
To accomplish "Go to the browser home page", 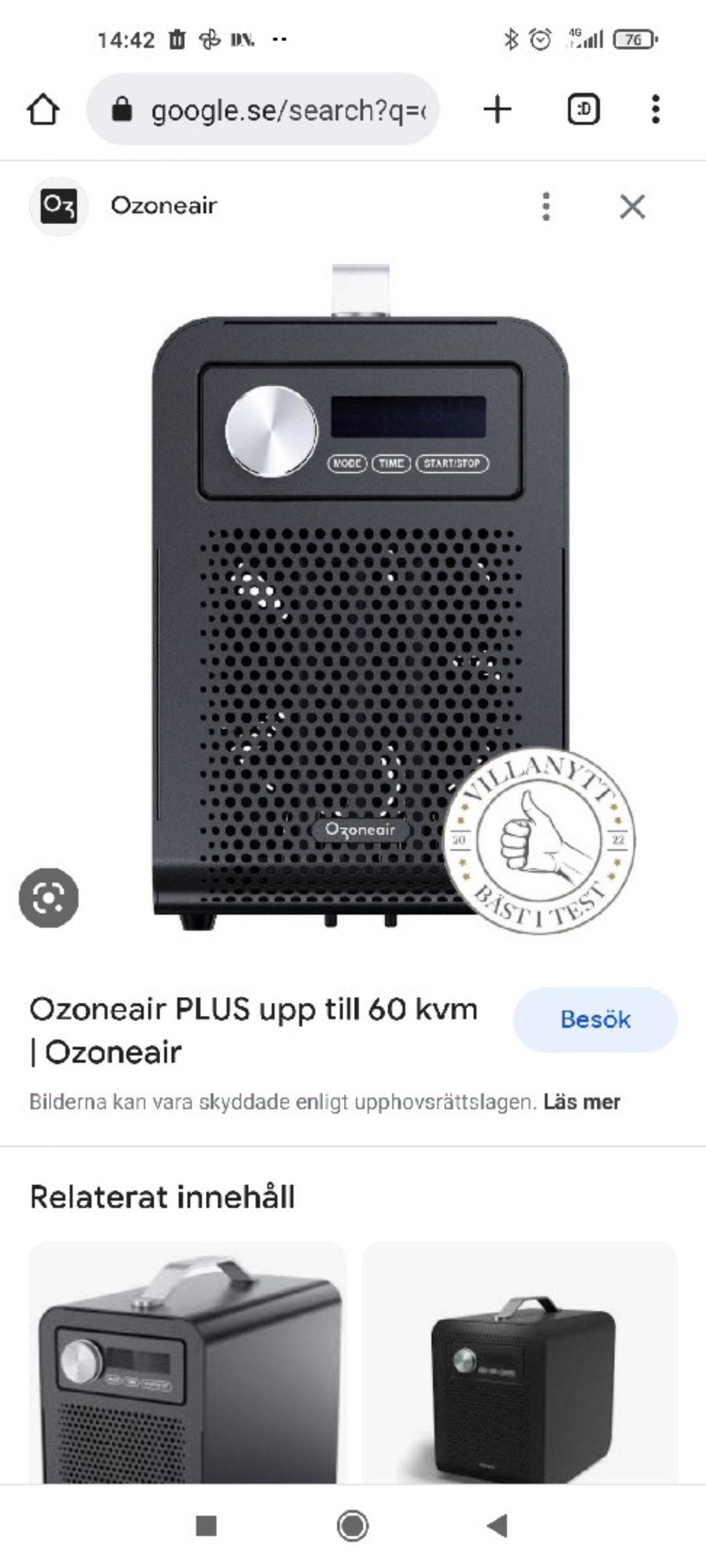I will click(43, 110).
